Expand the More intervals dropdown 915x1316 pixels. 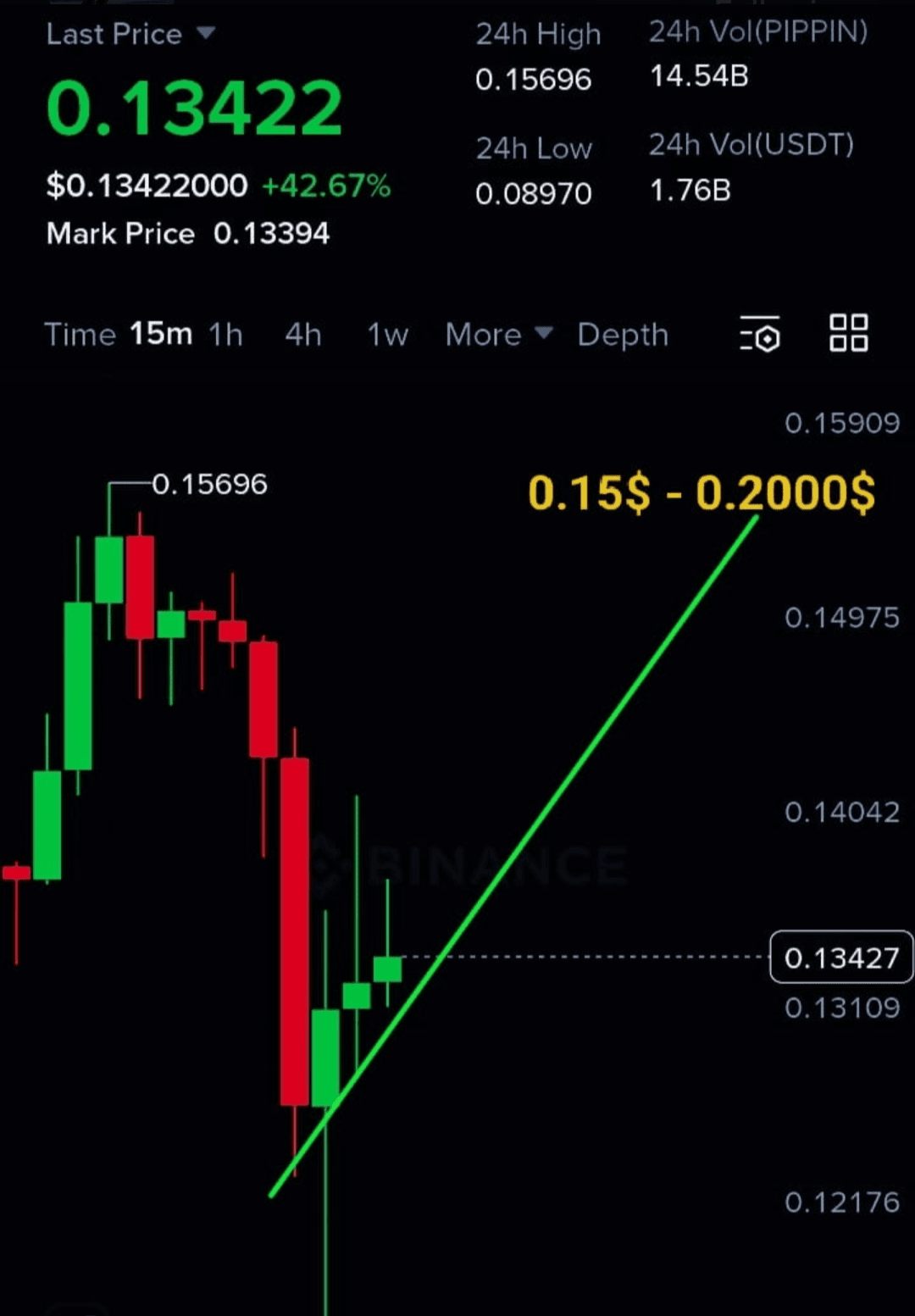[x=499, y=335]
